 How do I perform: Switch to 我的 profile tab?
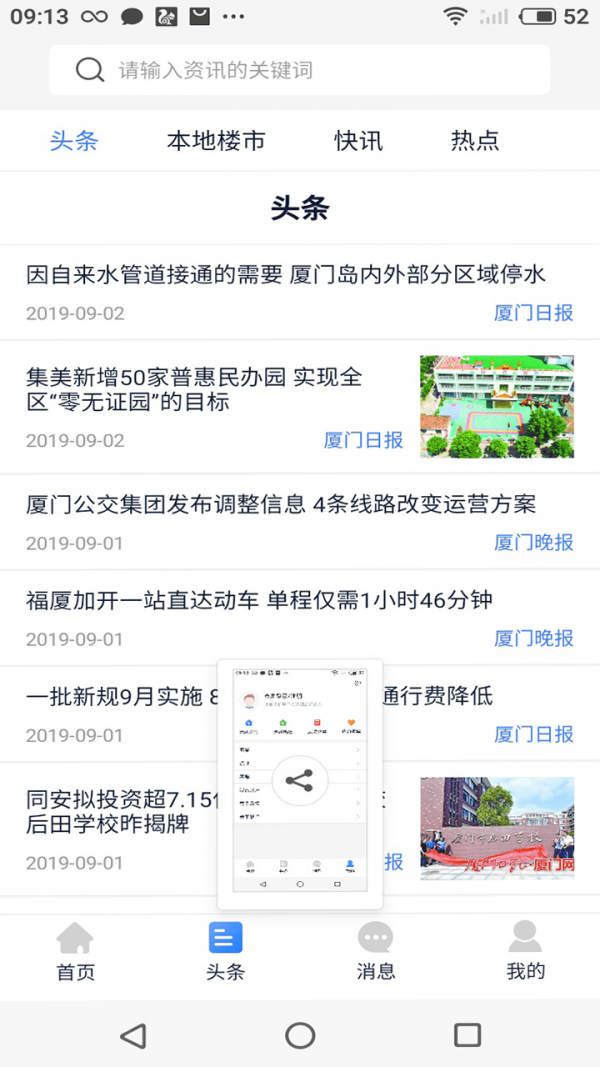coord(525,951)
